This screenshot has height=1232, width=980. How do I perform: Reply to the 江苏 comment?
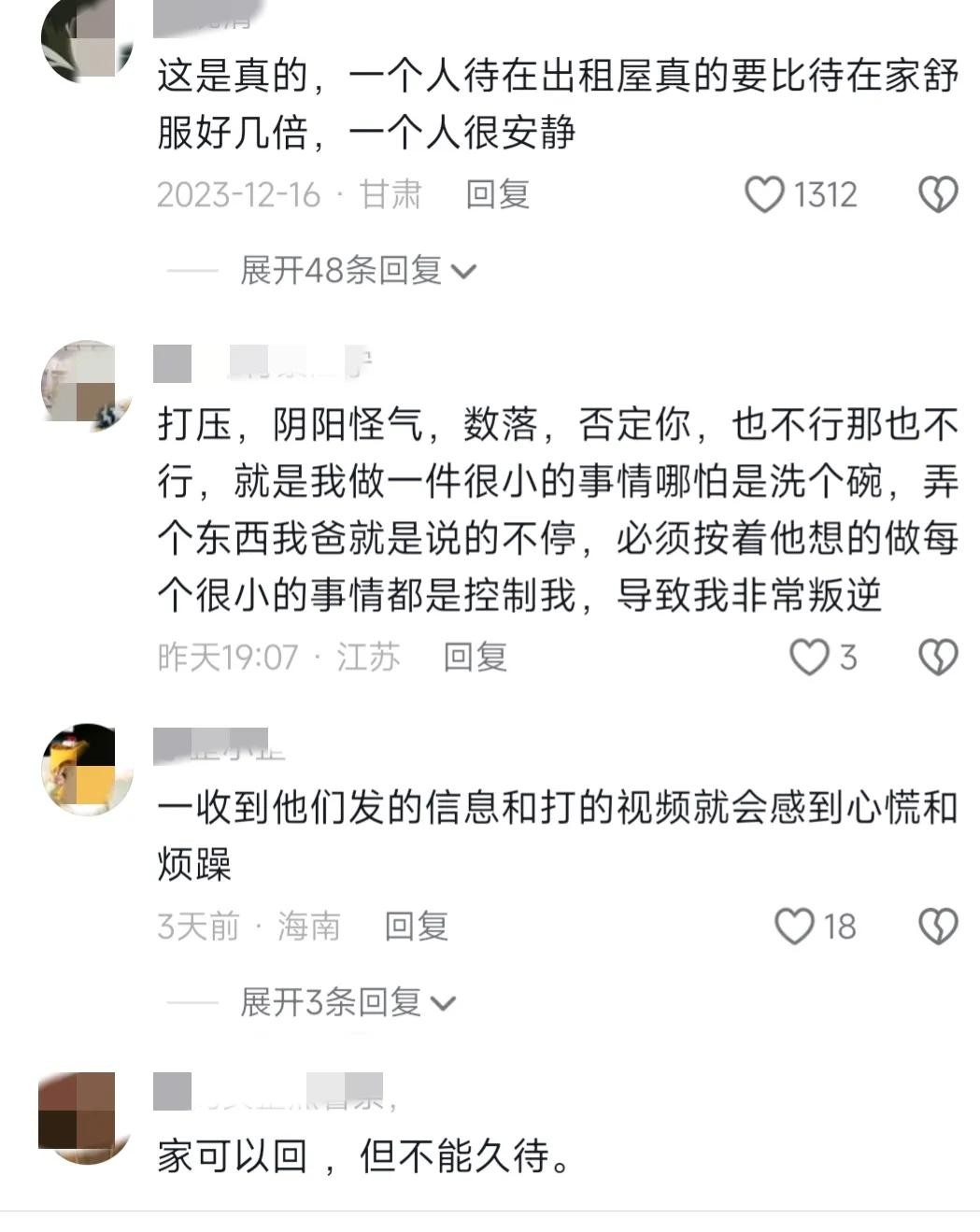(x=475, y=657)
